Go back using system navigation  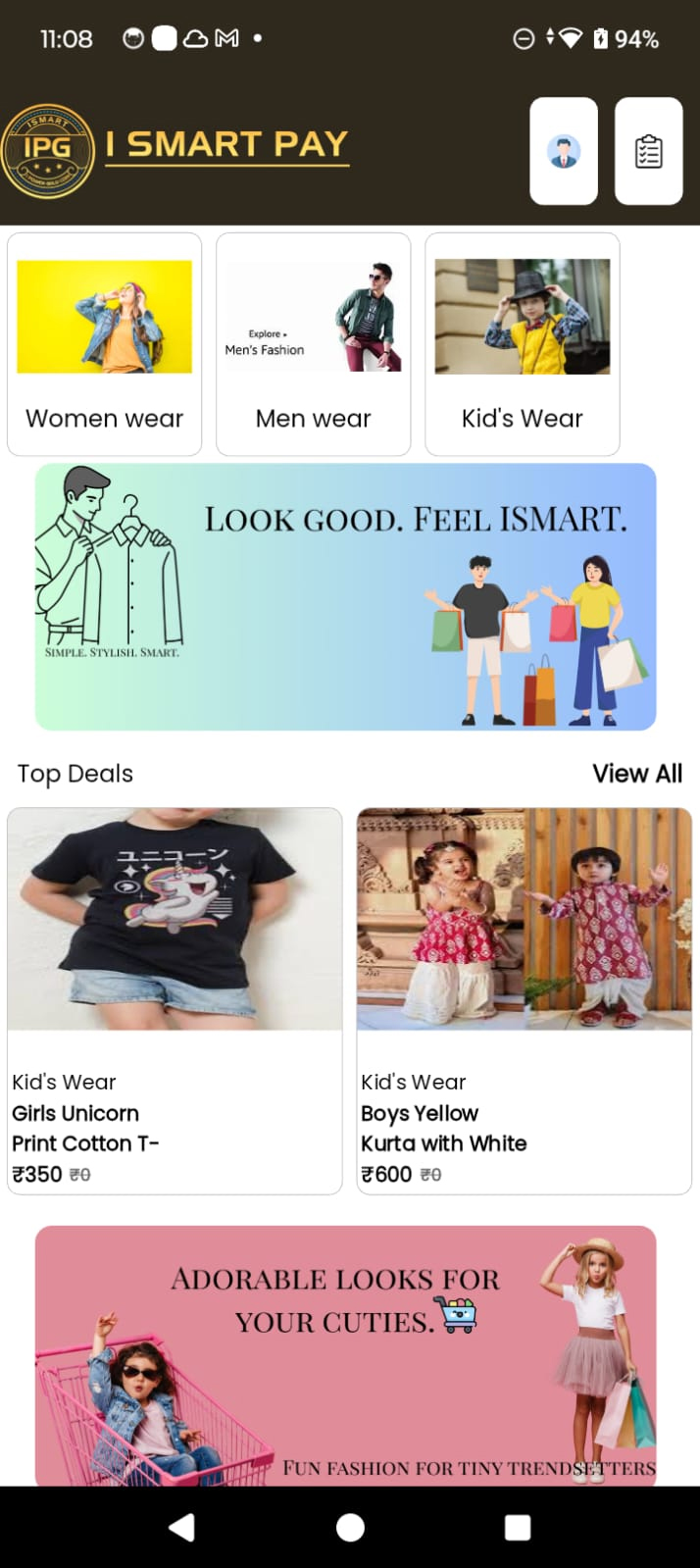(181, 1527)
